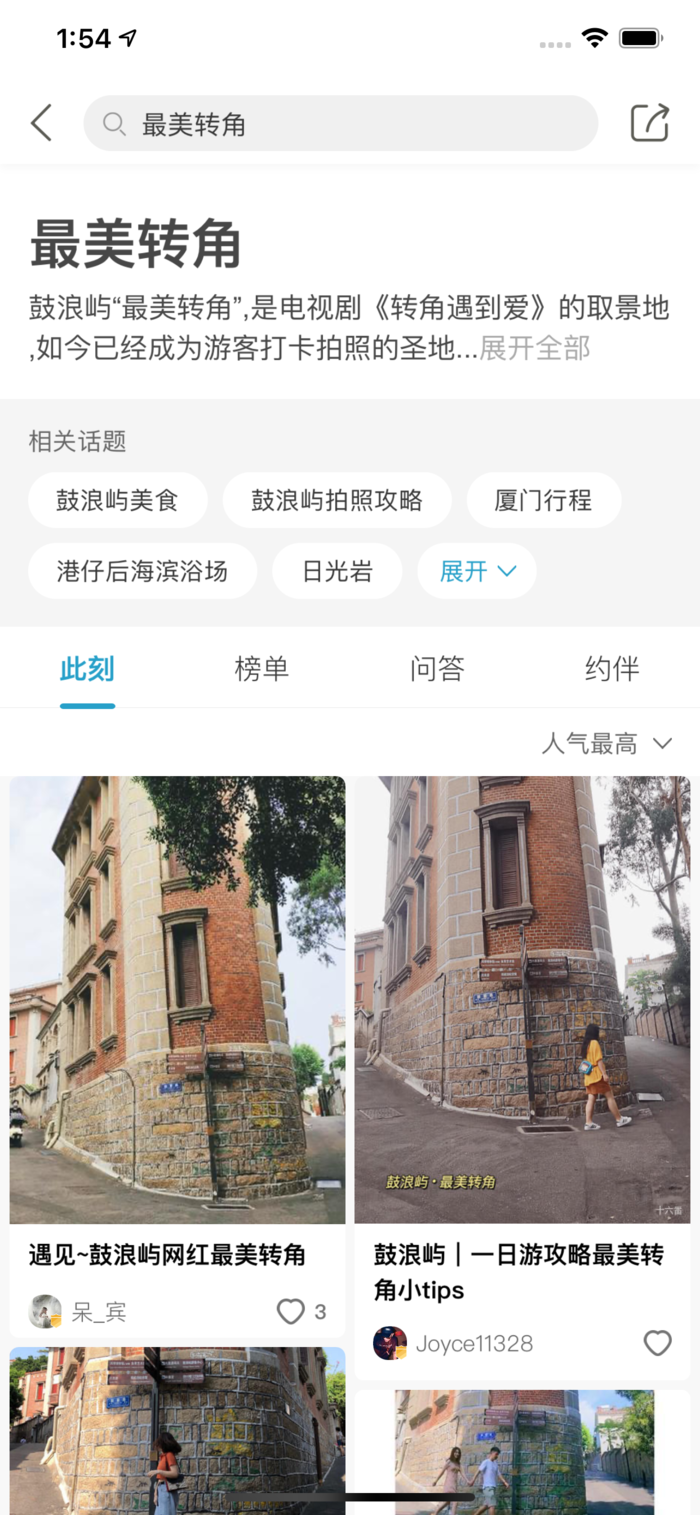Like the post by Joyce11328
Viewport: 700px width, 1515px height.
point(657,1343)
